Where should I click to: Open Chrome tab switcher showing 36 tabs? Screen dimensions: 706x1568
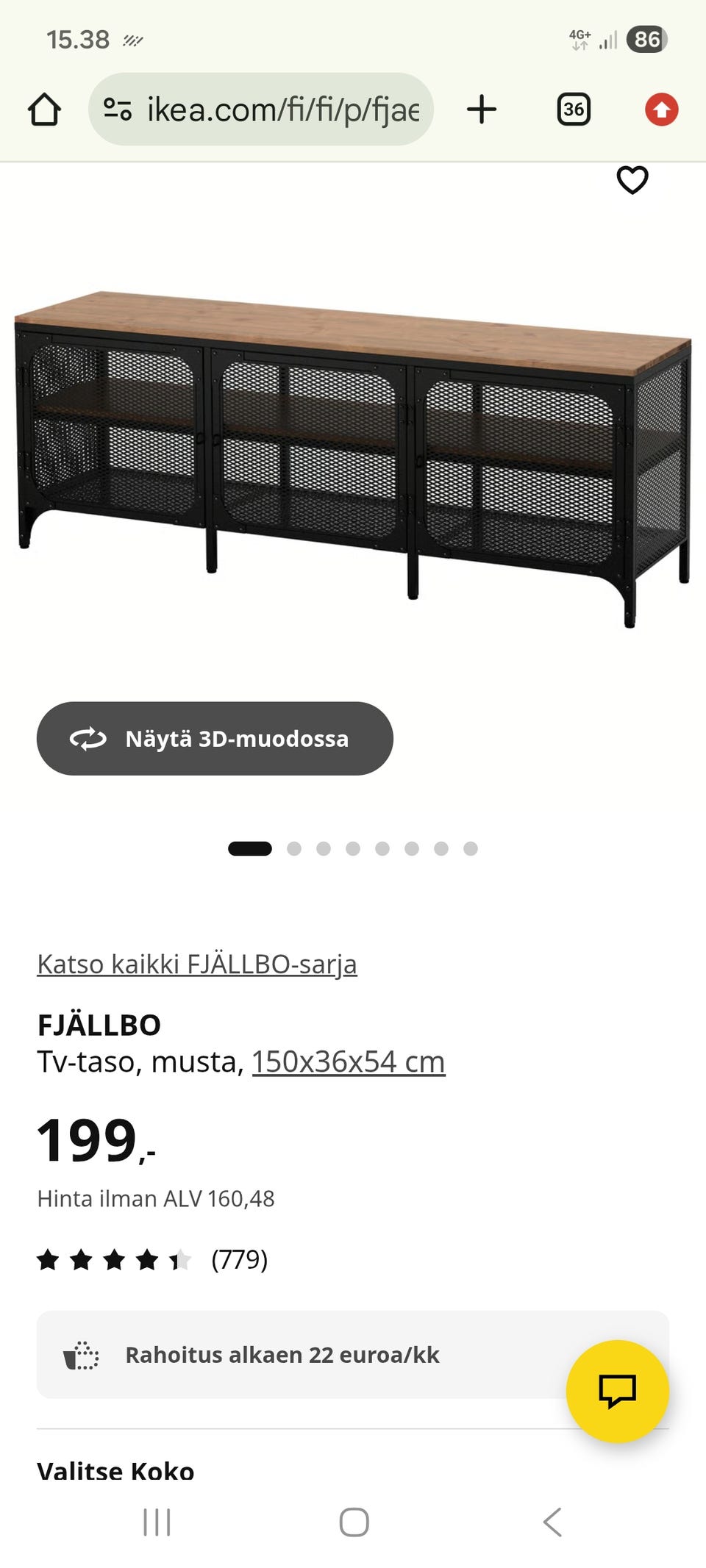[573, 109]
